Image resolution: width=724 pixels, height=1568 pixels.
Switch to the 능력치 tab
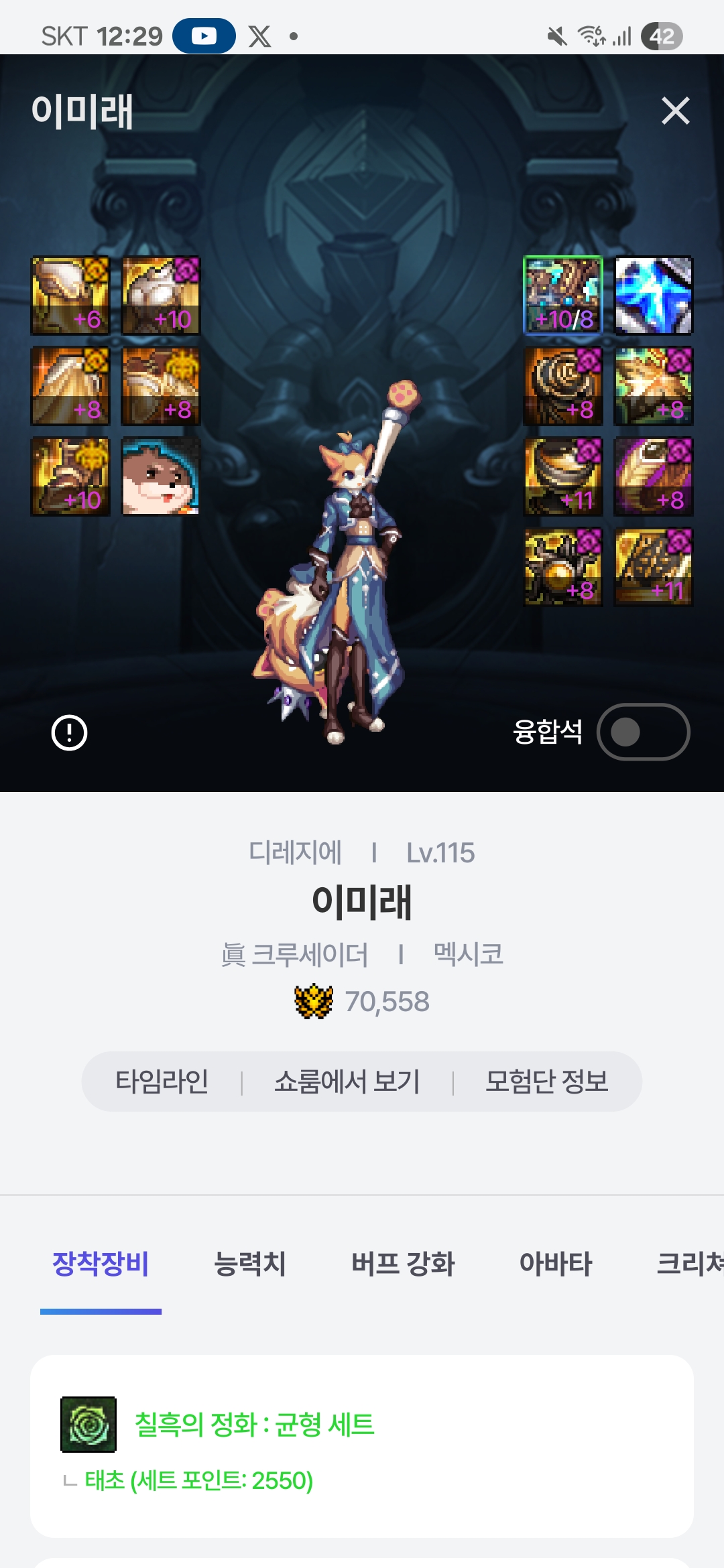[249, 1264]
